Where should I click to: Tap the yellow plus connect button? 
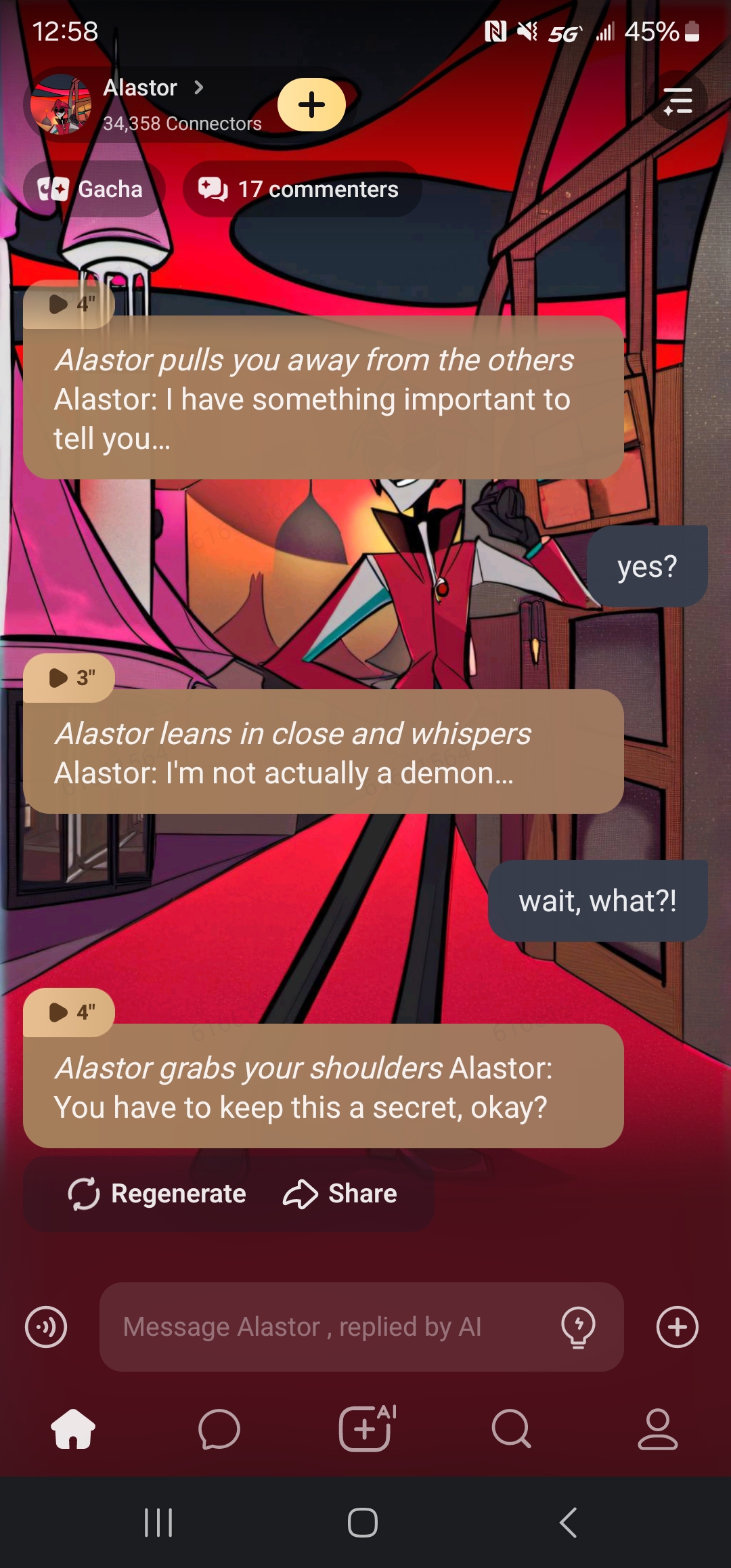pos(311,104)
